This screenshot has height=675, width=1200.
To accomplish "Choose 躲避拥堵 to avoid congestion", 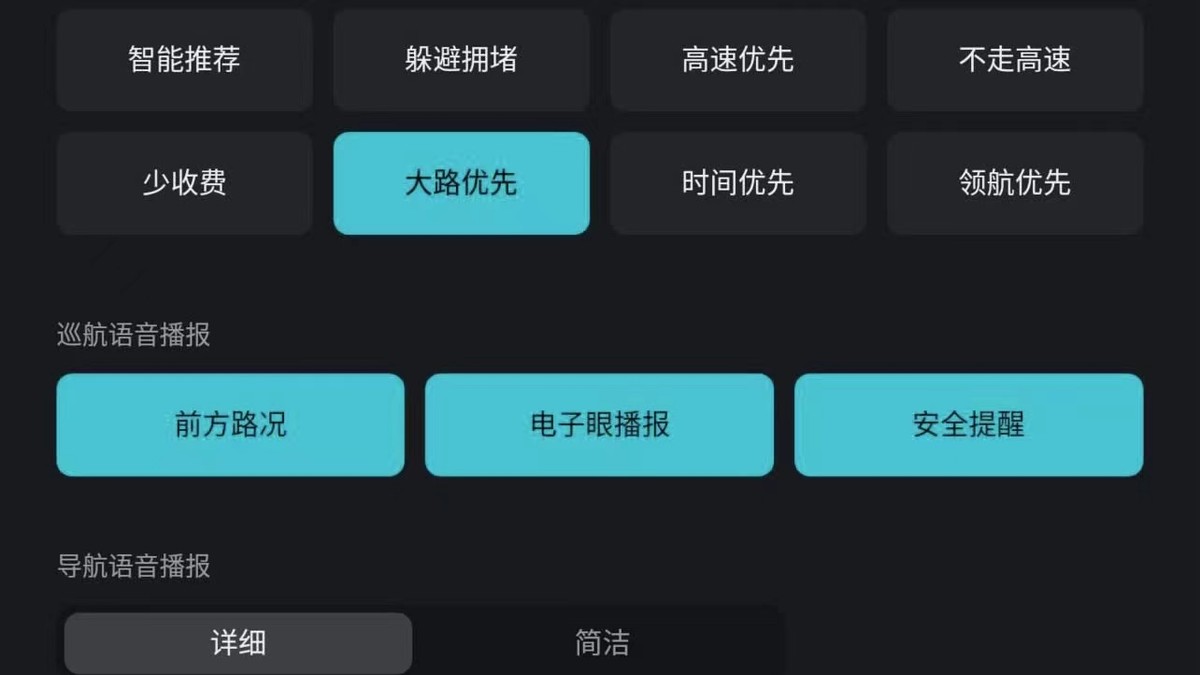I will coord(461,60).
